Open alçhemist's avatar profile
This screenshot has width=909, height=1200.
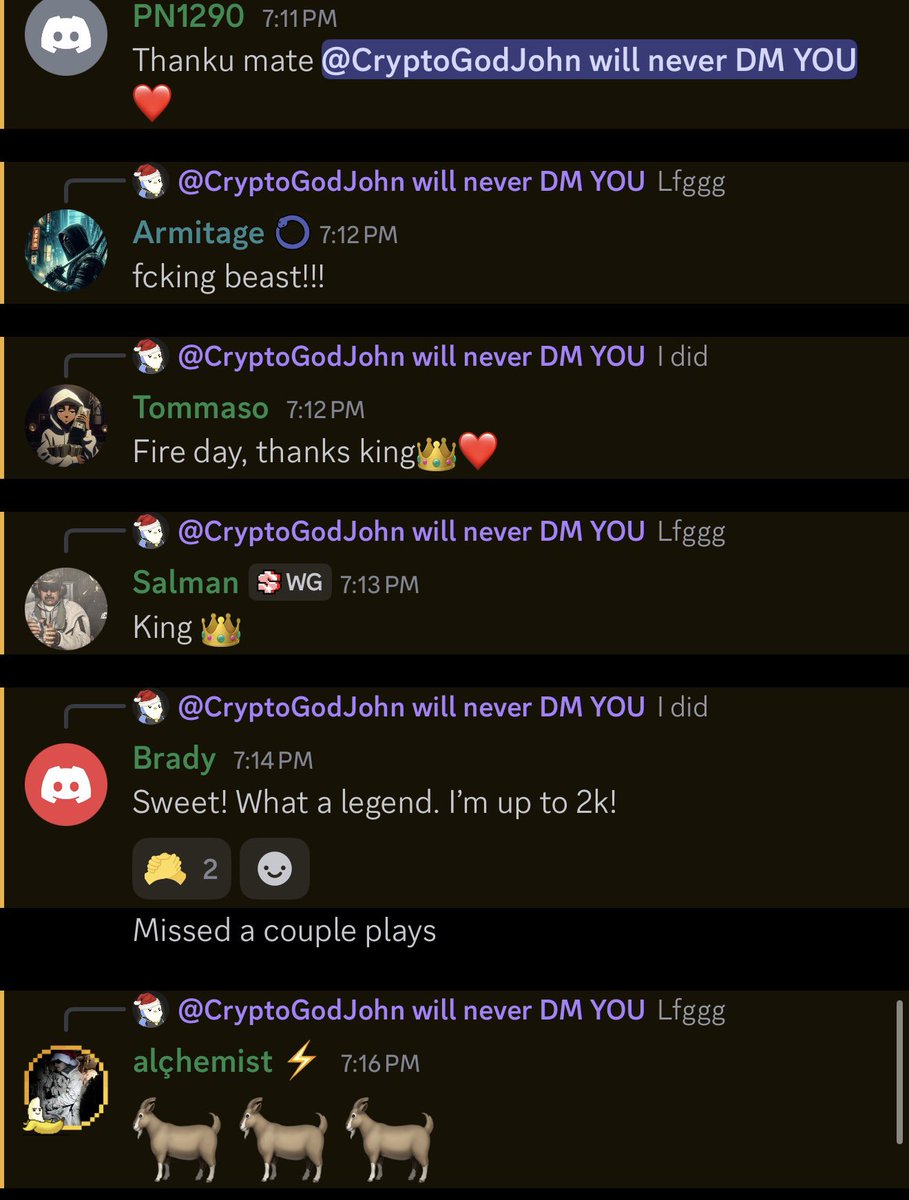tap(64, 1086)
